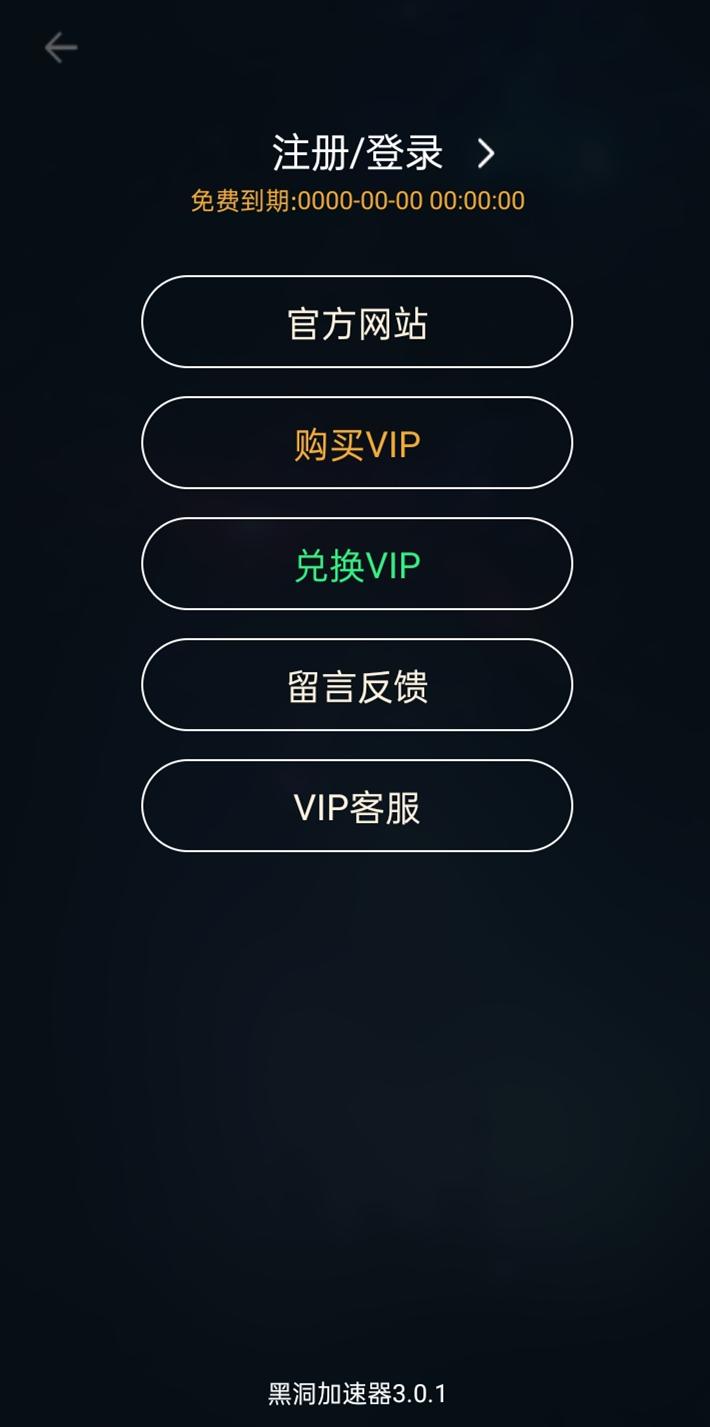Open 注册/登录 to sign in
Viewport: 710px width, 1427px height.
click(382, 154)
